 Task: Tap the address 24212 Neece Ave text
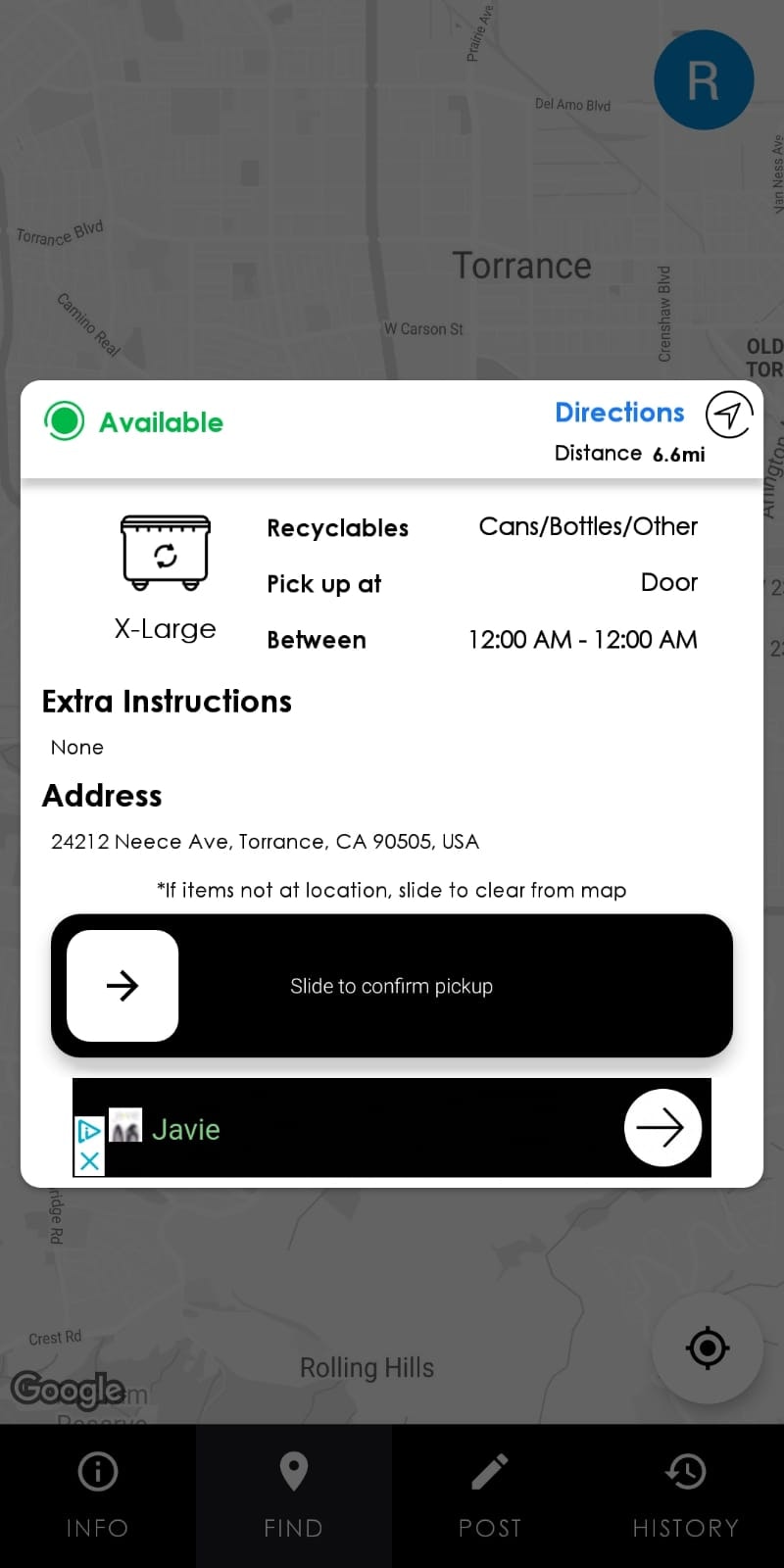265,842
